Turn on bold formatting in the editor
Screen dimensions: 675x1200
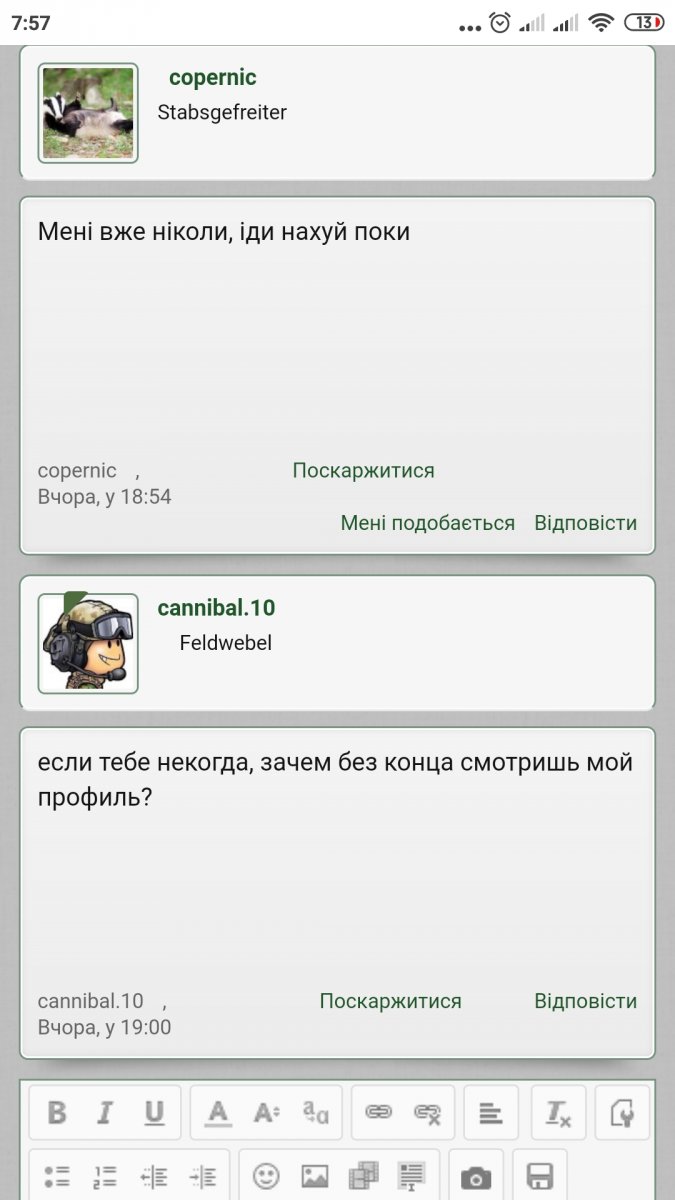pyautogui.click(x=57, y=1113)
